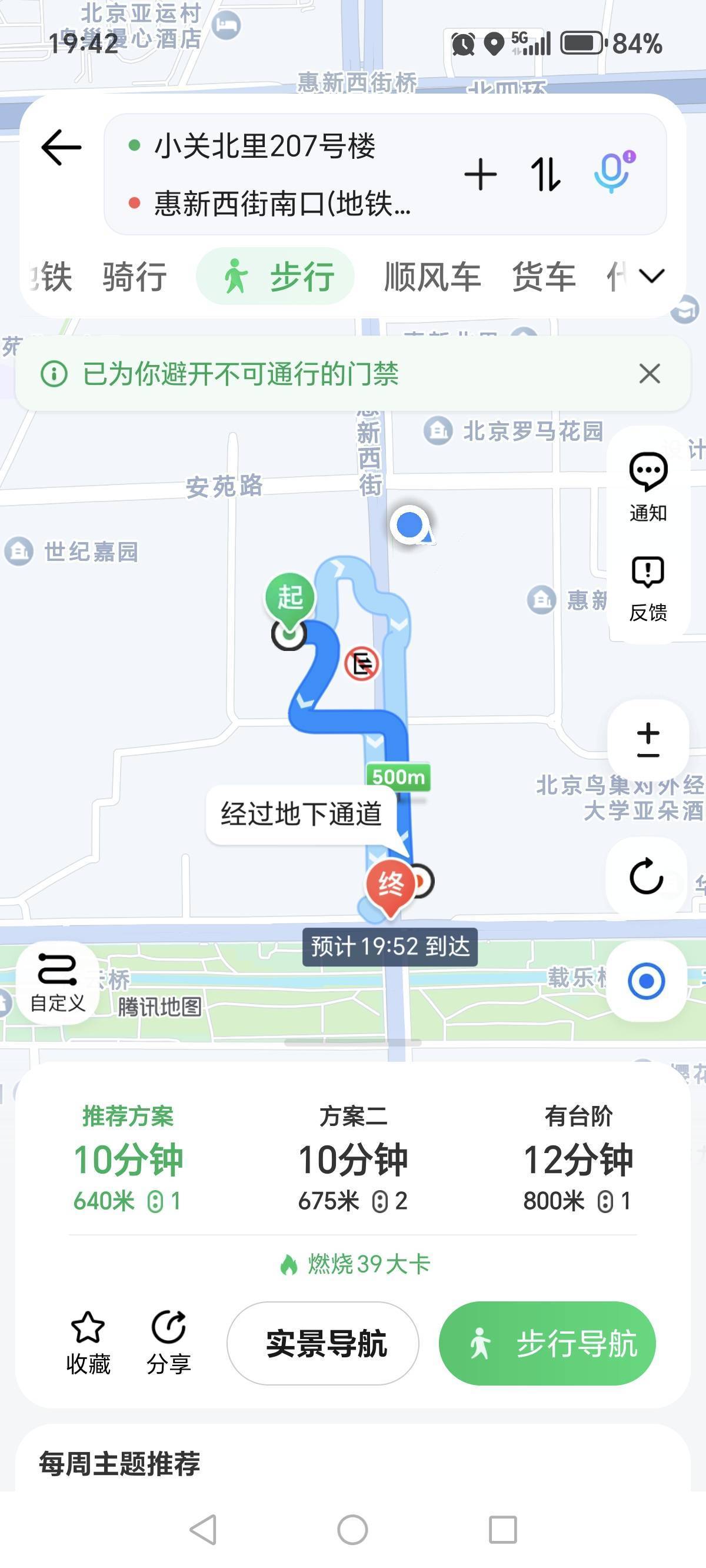Open the 自定义 custom route option
Image resolution: width=706 pixels, height=1568 pixels.
click(x=58, y=982)
